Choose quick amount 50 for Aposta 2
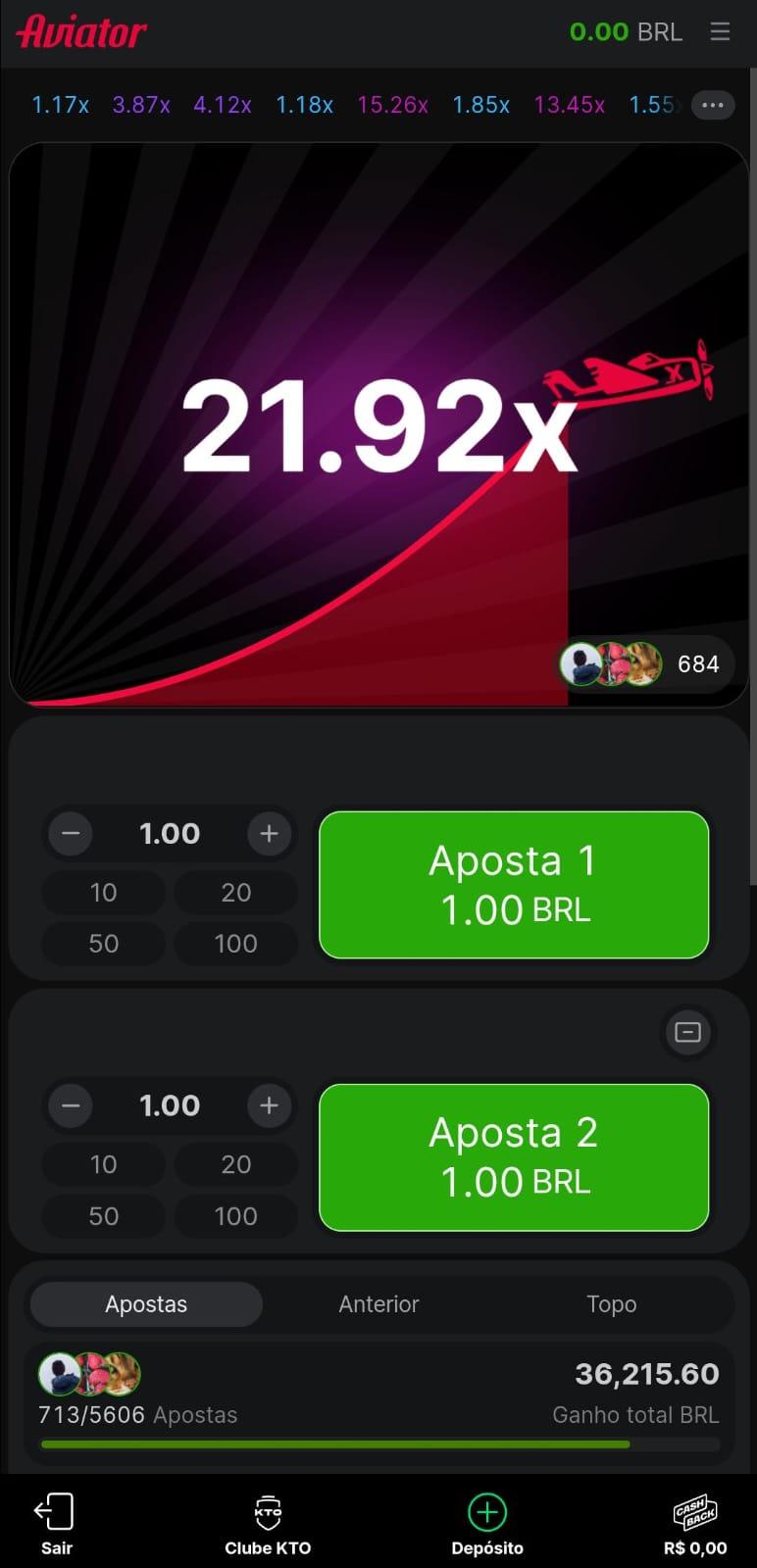This screenshot has height=1568, width=757. coord(103,1216)
